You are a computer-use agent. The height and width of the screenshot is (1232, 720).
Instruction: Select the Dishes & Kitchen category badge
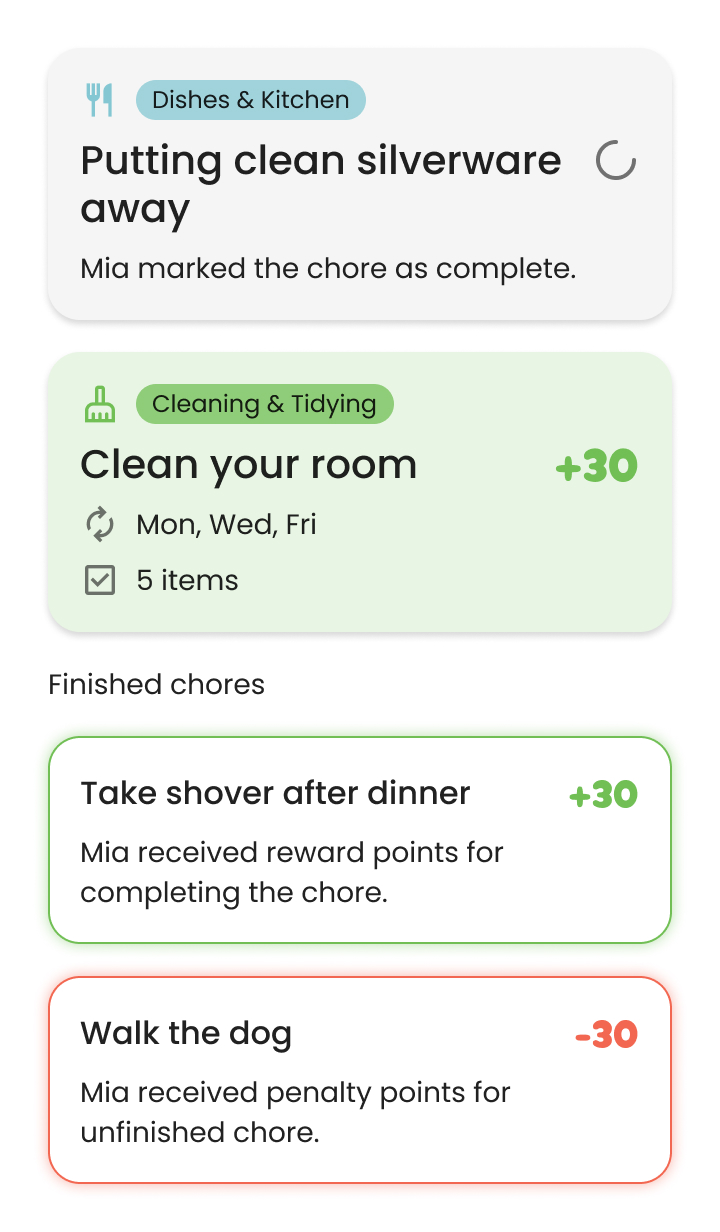pos(250,99)
